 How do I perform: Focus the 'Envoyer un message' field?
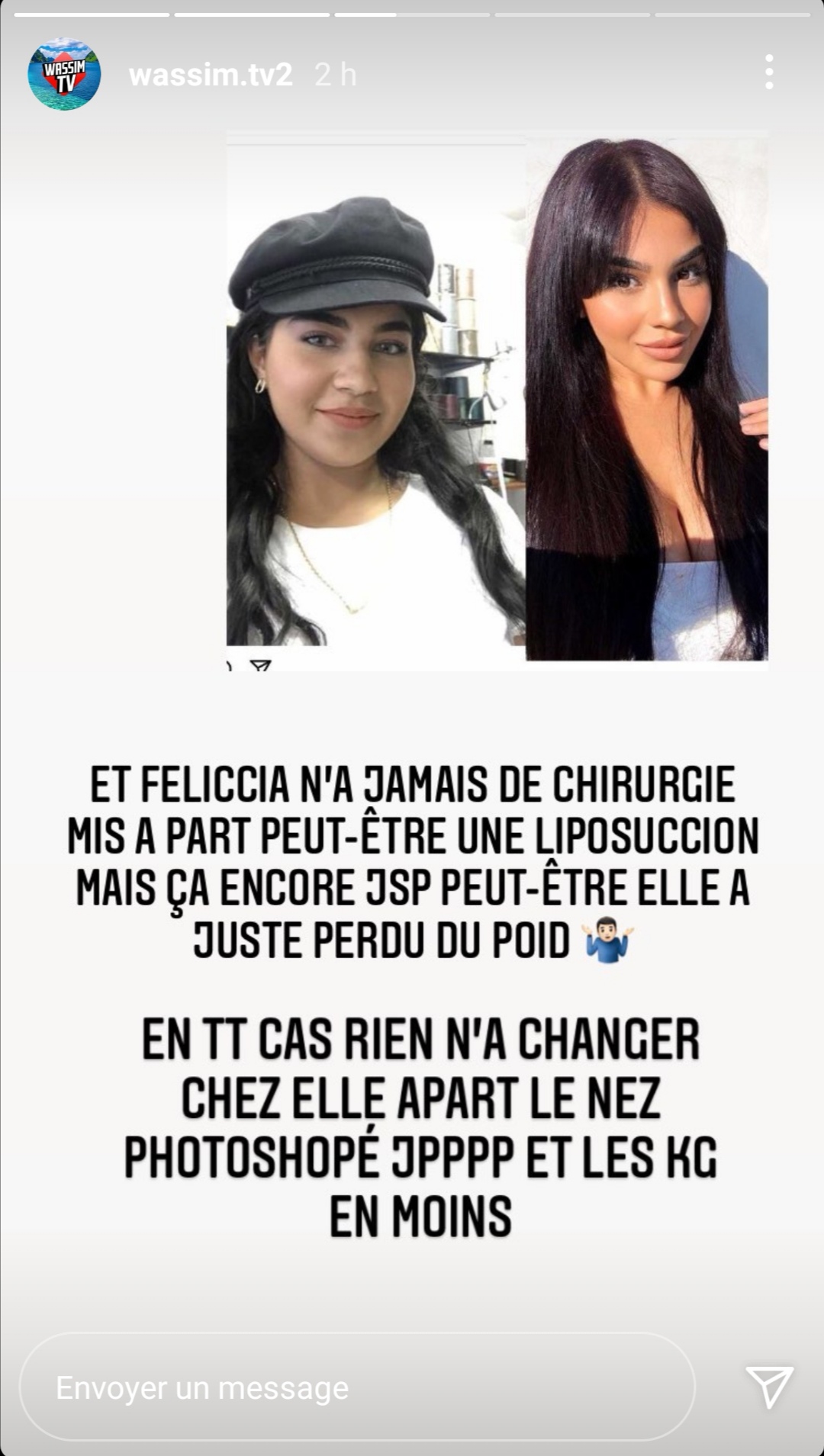tap(356, 1387)
